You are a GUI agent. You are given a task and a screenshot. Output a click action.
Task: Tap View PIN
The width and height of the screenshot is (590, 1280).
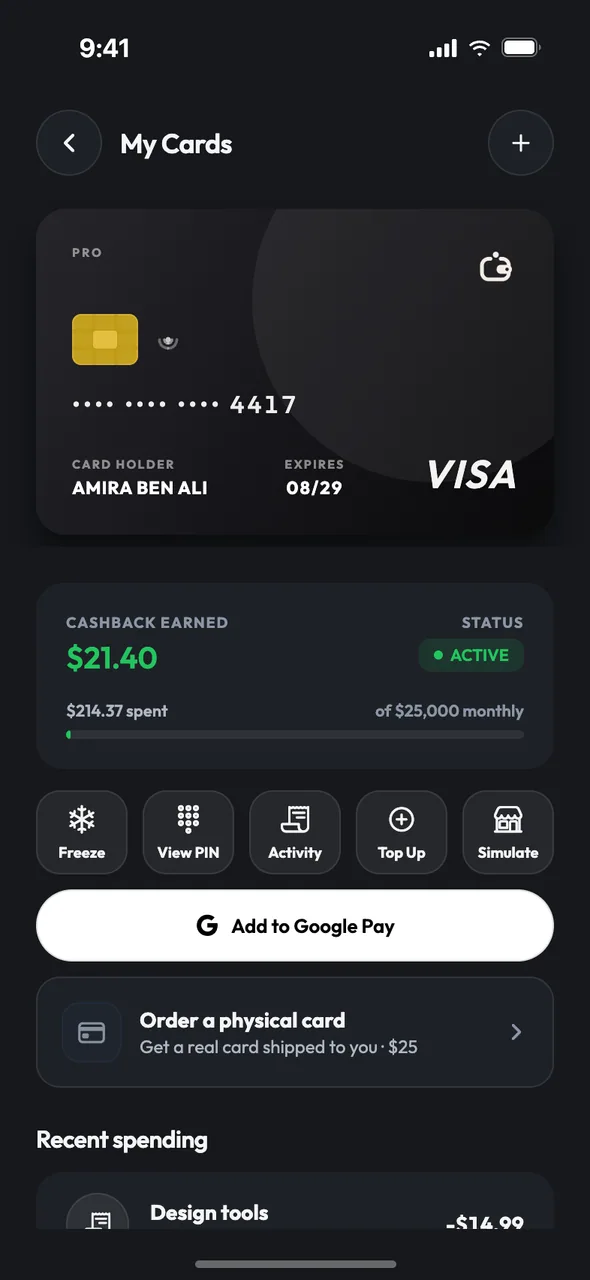coord(188,832)
